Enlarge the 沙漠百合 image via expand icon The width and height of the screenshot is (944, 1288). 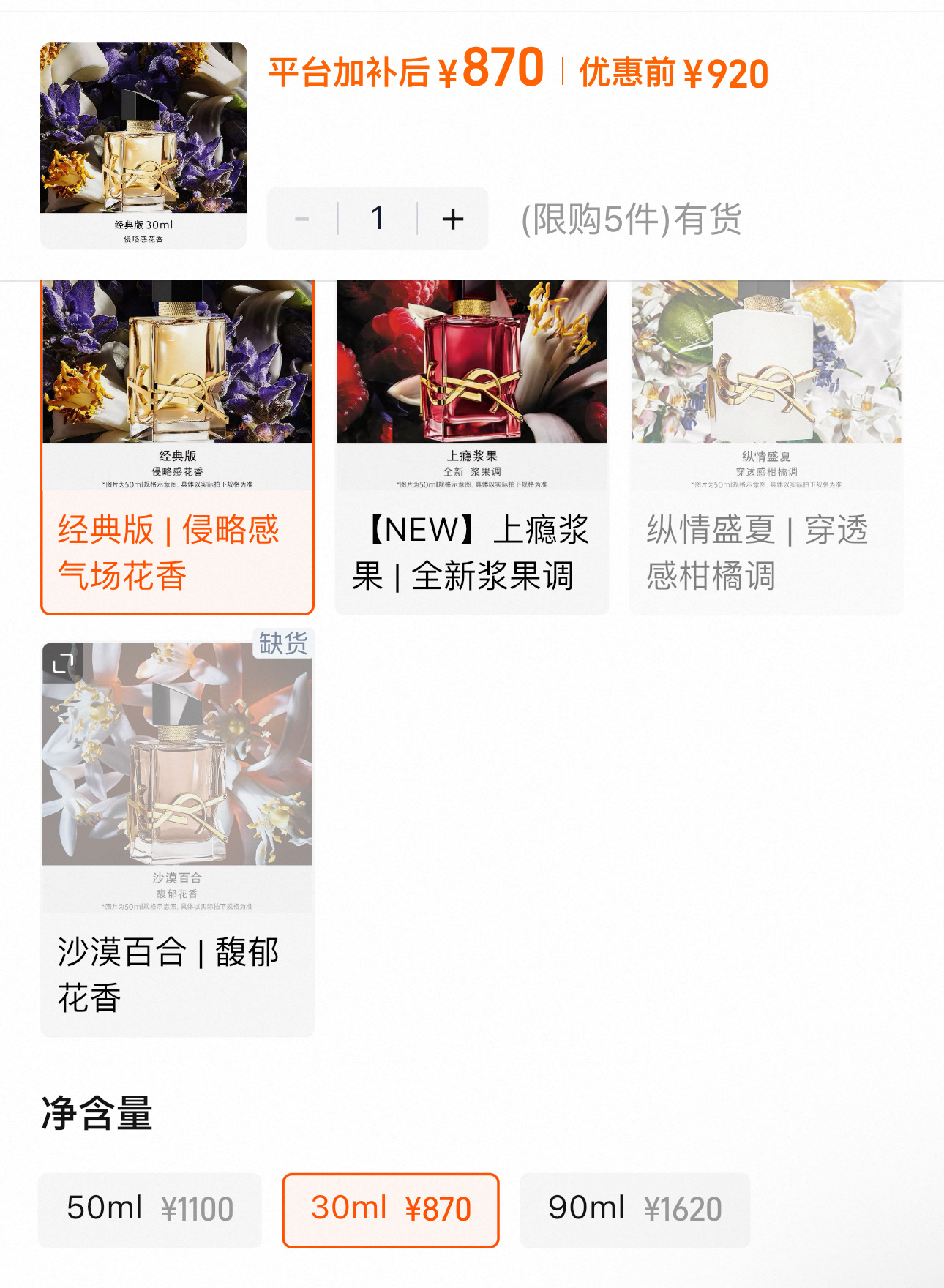pyautogui.click(x=63, y=663)
